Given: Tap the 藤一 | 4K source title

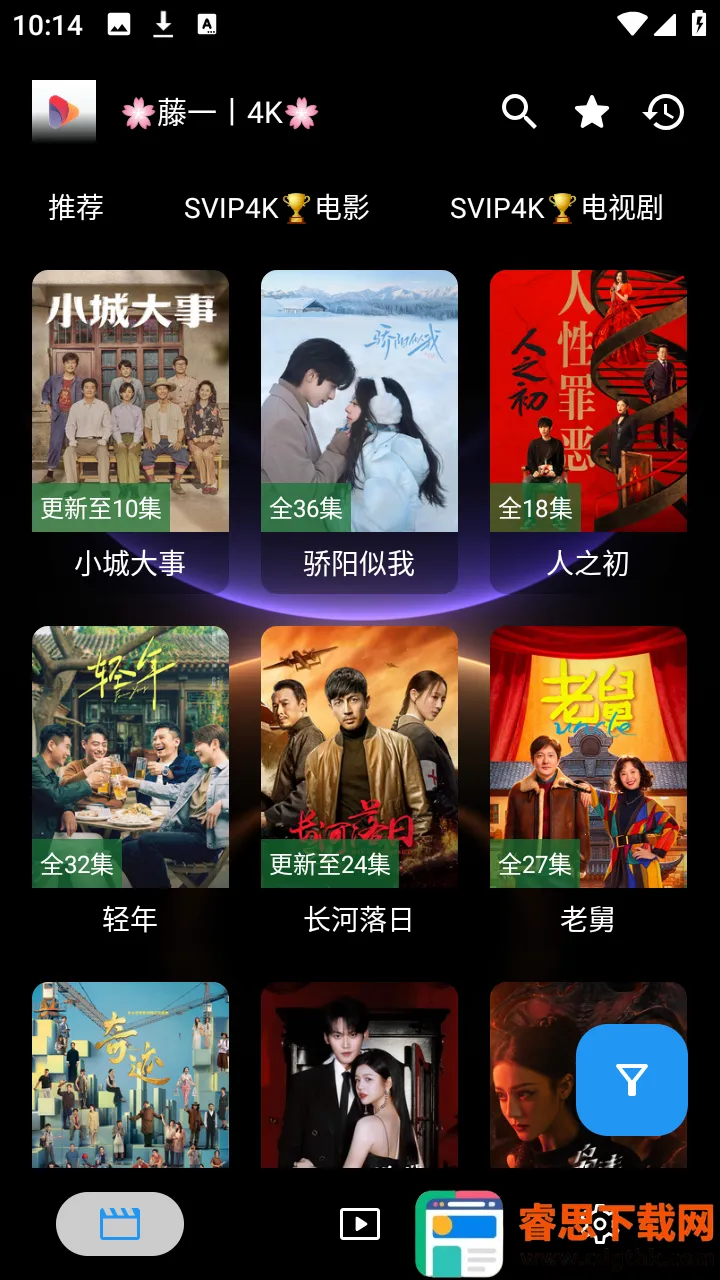Looking at the screenshot, I should click(x=220, y=113).
